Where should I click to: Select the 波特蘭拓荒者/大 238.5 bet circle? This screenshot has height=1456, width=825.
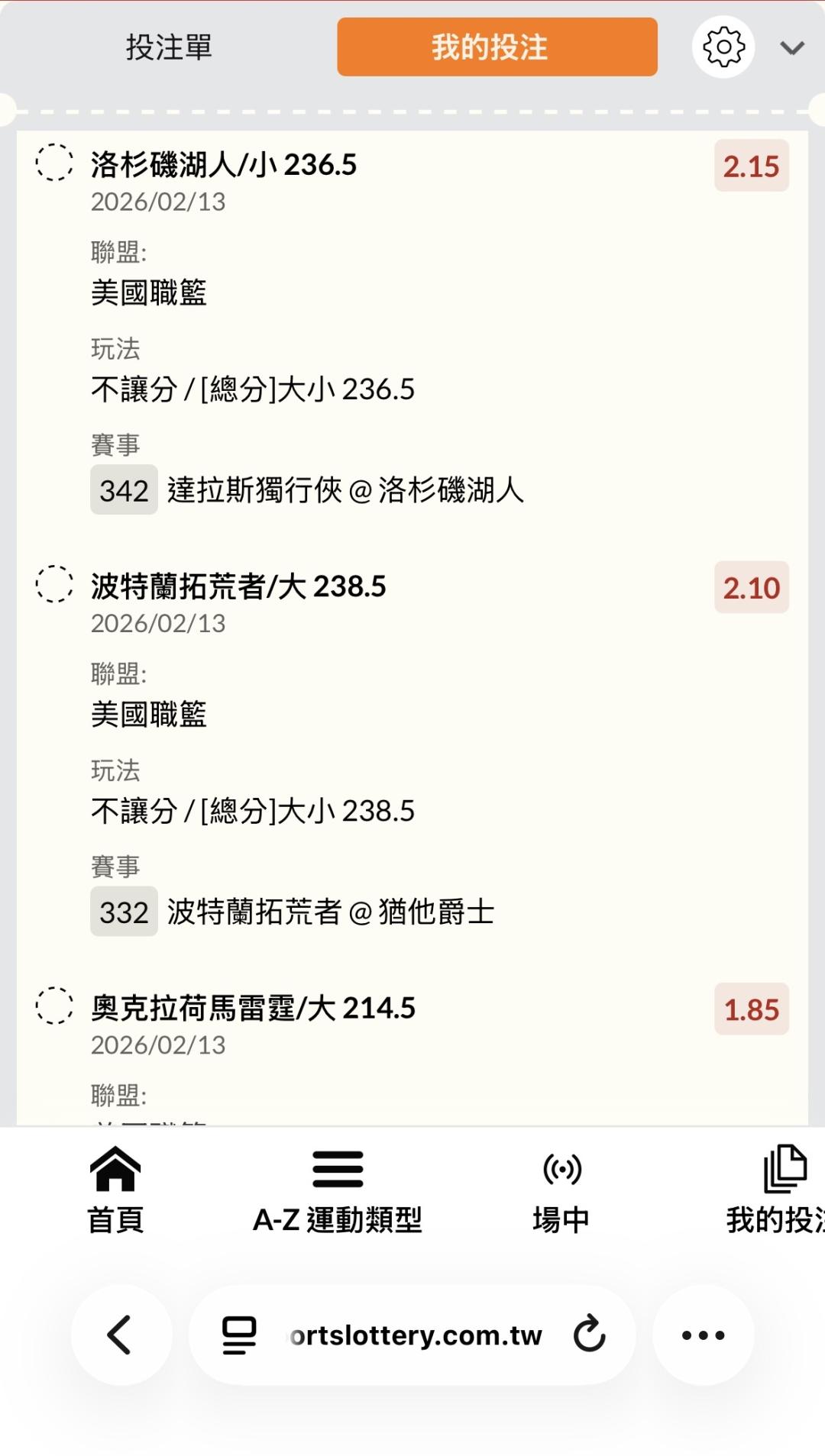[54, 584]
